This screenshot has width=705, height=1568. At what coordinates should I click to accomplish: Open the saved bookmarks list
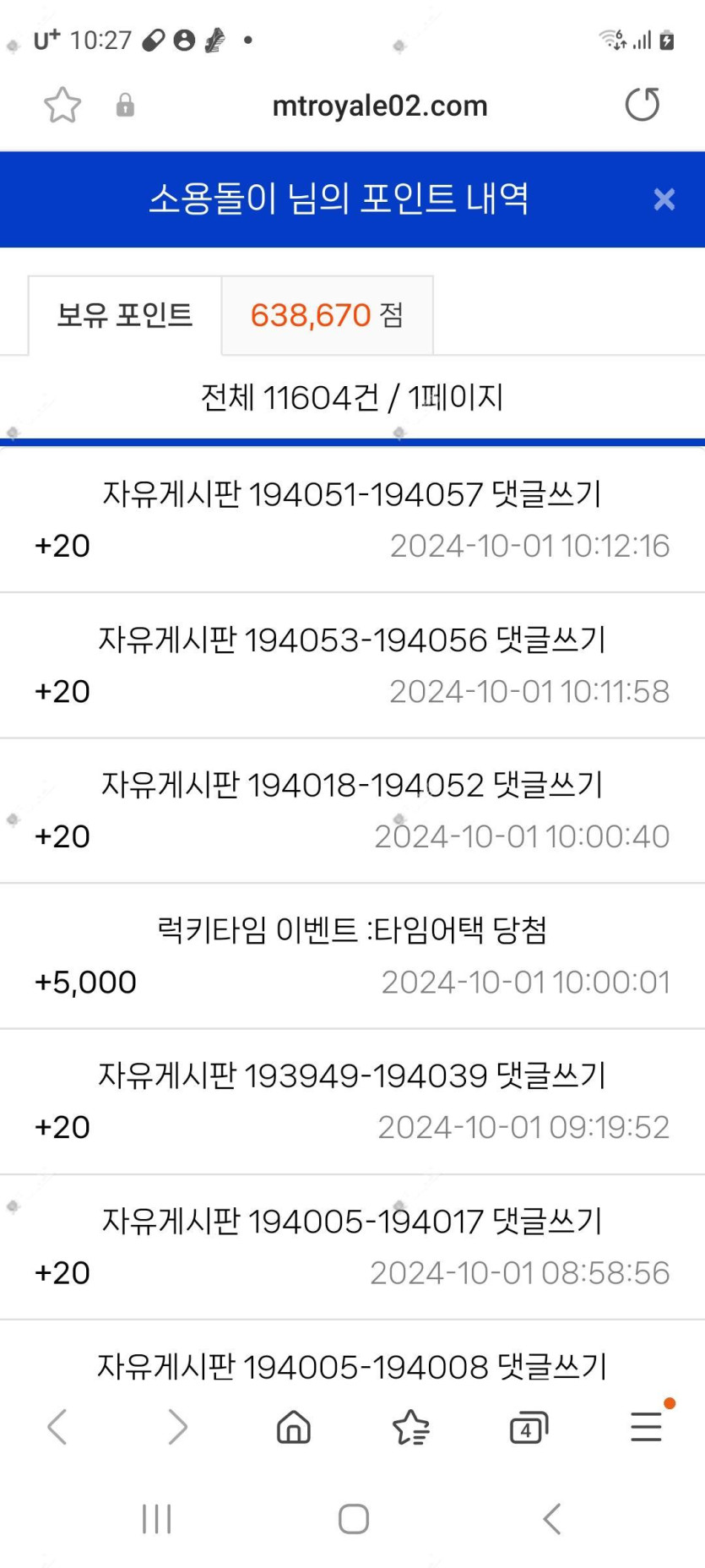tap(411, 1427)
